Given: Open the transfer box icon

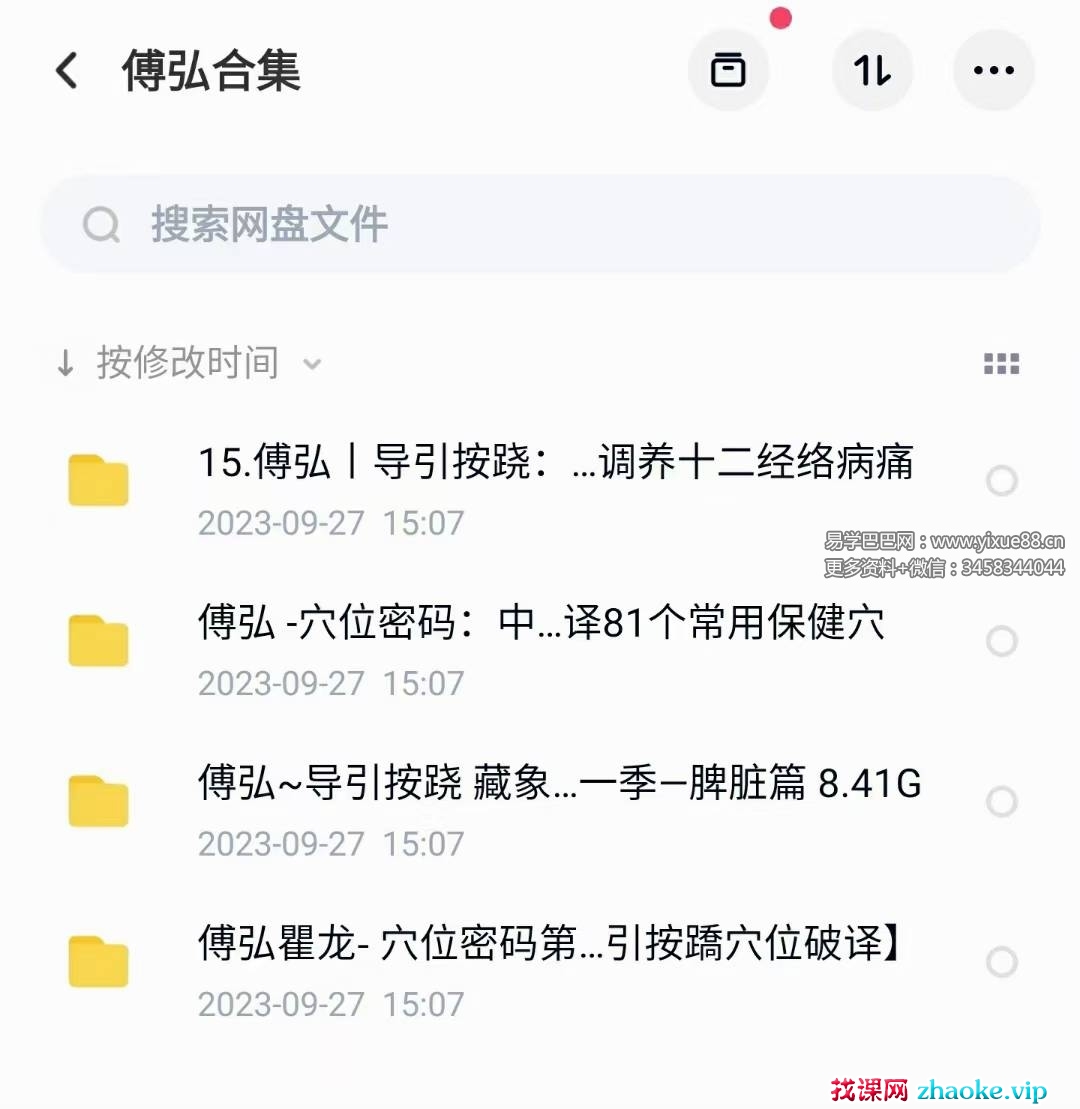Looking at the screenshot, I should pyautogui.click(x=728, y=71).
